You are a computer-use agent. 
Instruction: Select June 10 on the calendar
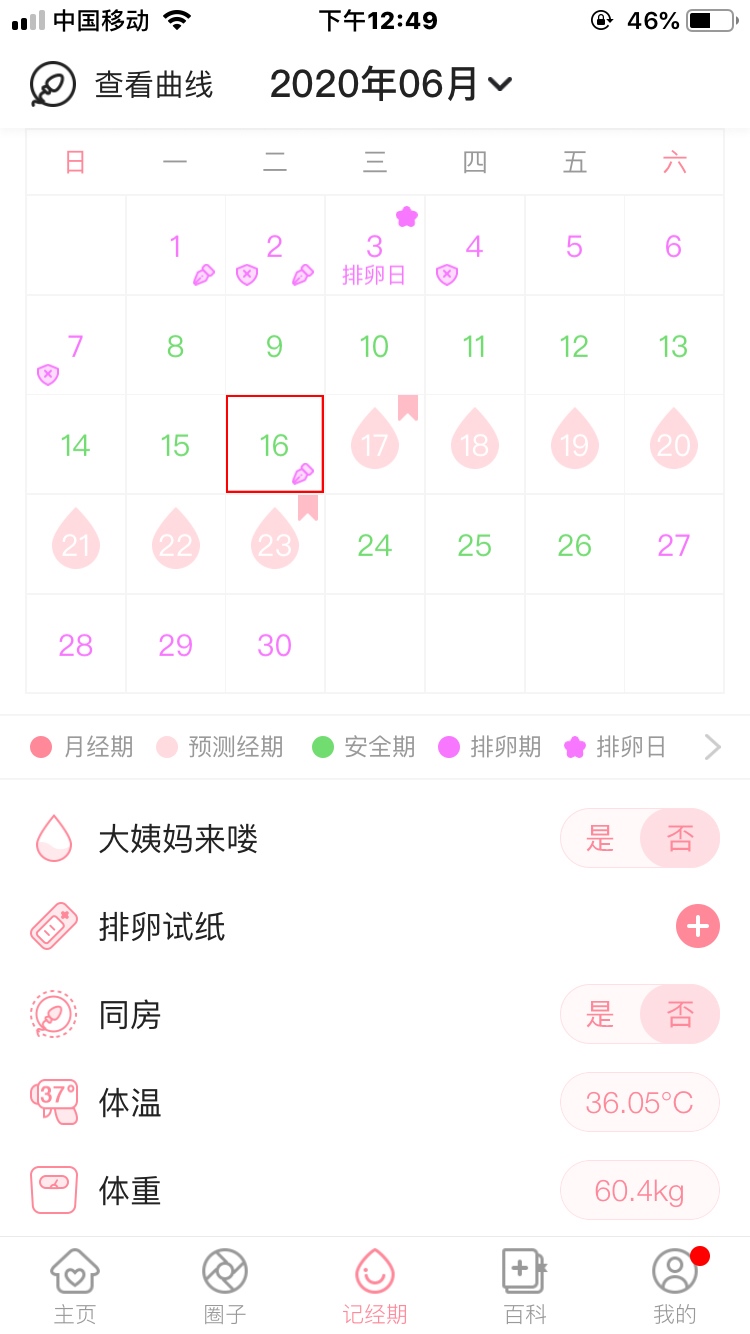point(375,346)
